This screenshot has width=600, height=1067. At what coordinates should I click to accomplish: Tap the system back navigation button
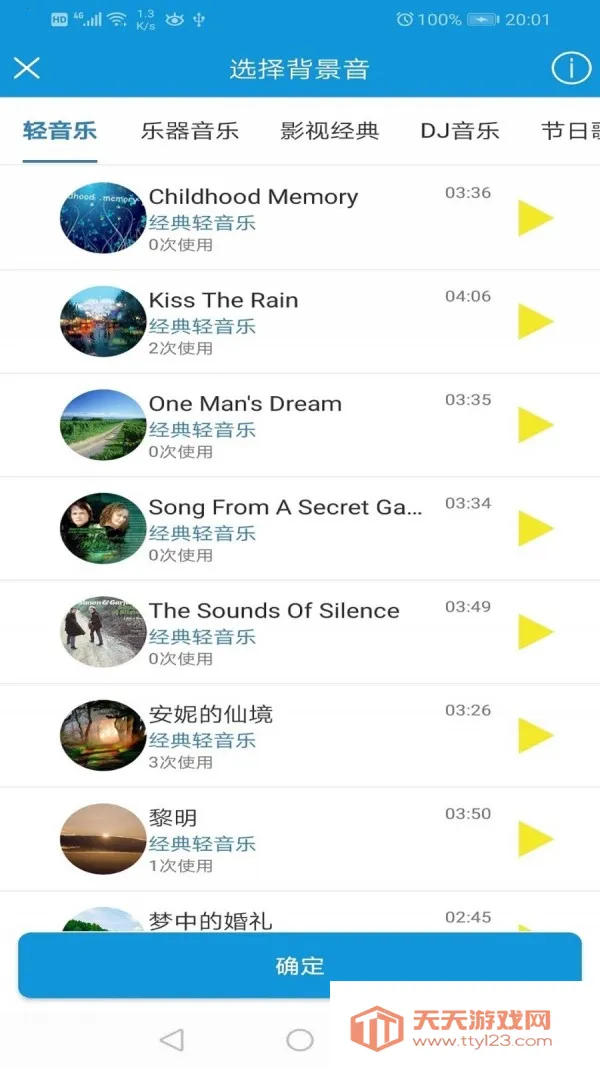coord(172,1040)
